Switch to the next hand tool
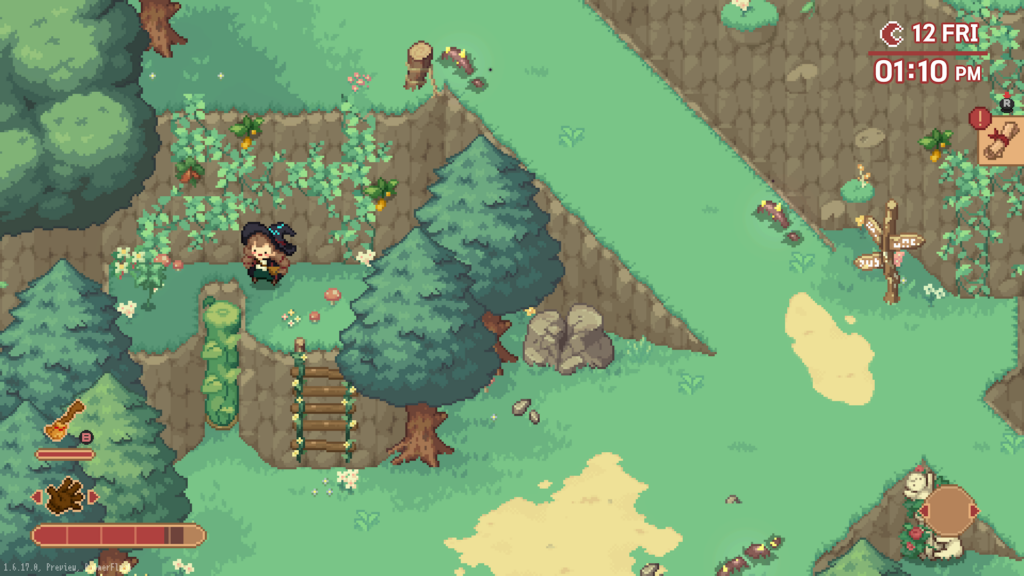Screen dimensions: 1024x576 94,496
